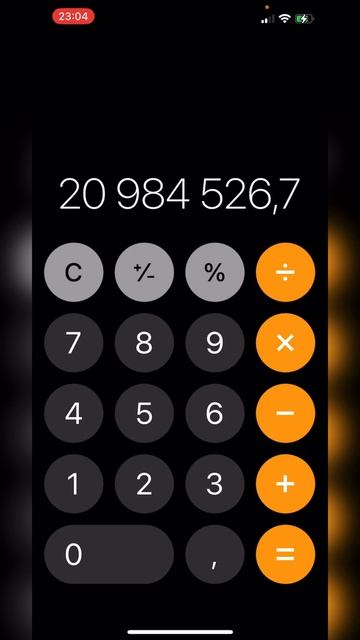
Task: Enter the digit 7
Action: coord(73,343)
